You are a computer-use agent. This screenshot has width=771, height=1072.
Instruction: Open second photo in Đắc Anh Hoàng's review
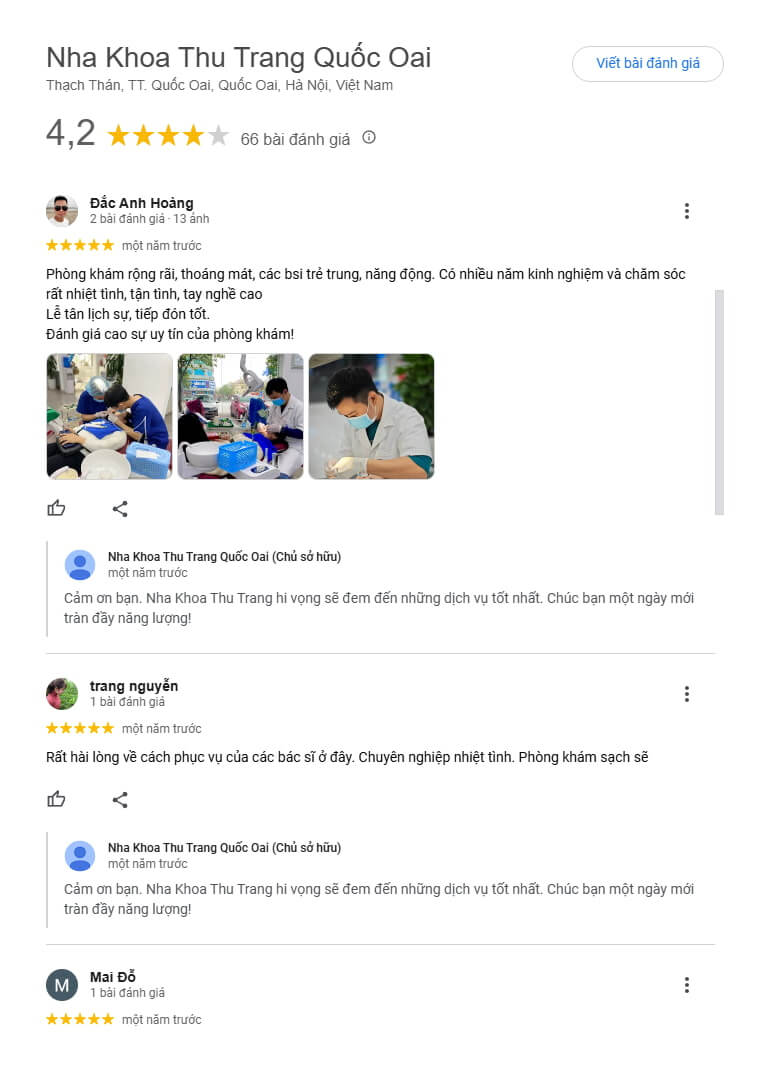(x=240, y=416)
